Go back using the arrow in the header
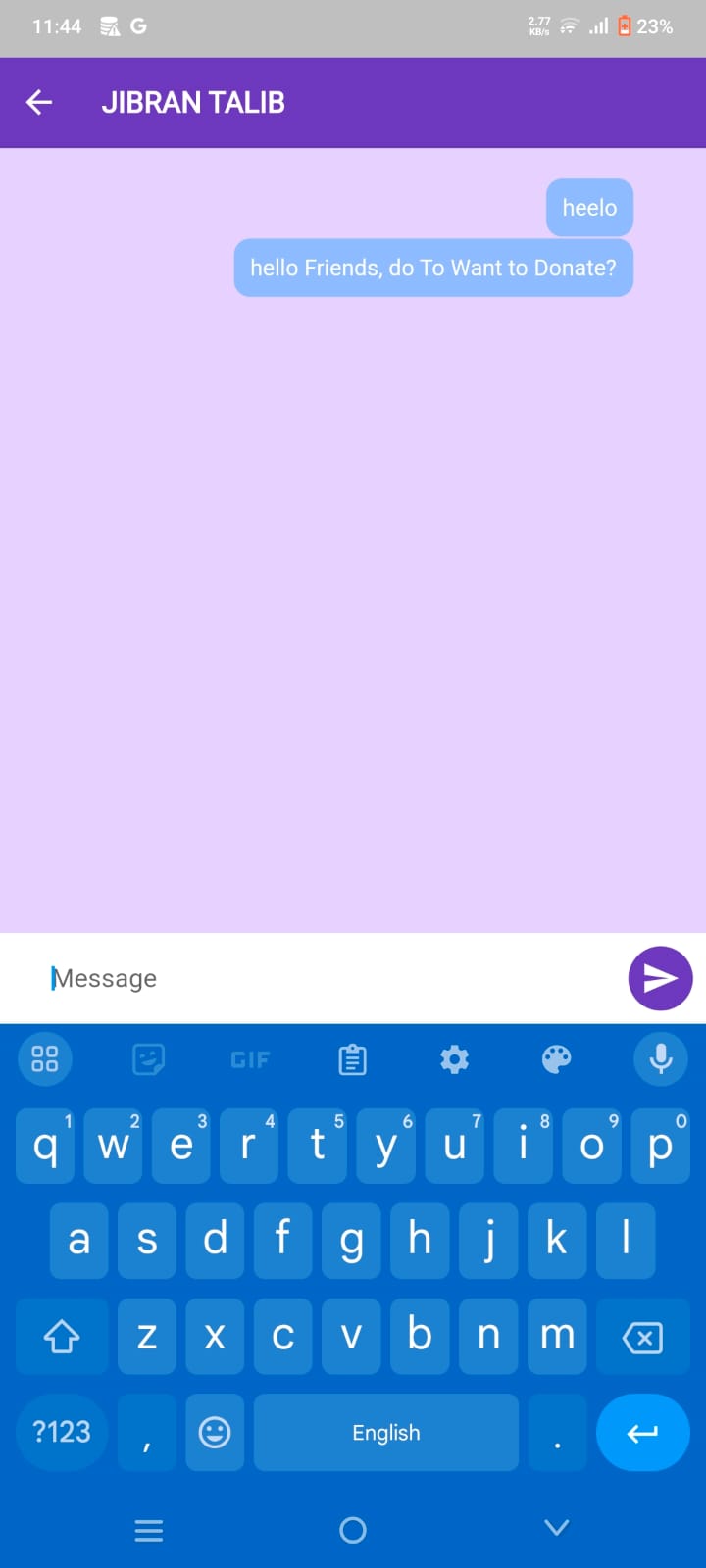The height and width of the screenshot is (1568, 706). coord(38,102)
